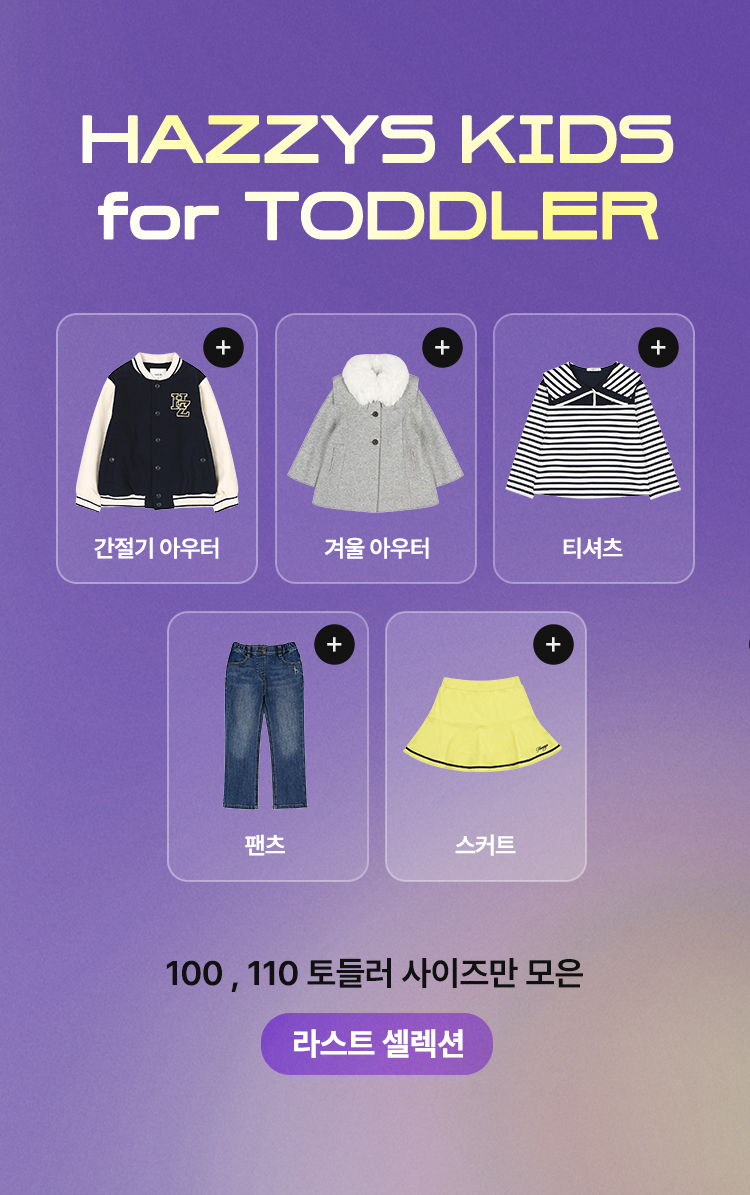Image resolution: width=750 pixels, height=1195 pixels.
Task: Open the 티셔츠 category card
Action: click(x=593, y=448)
